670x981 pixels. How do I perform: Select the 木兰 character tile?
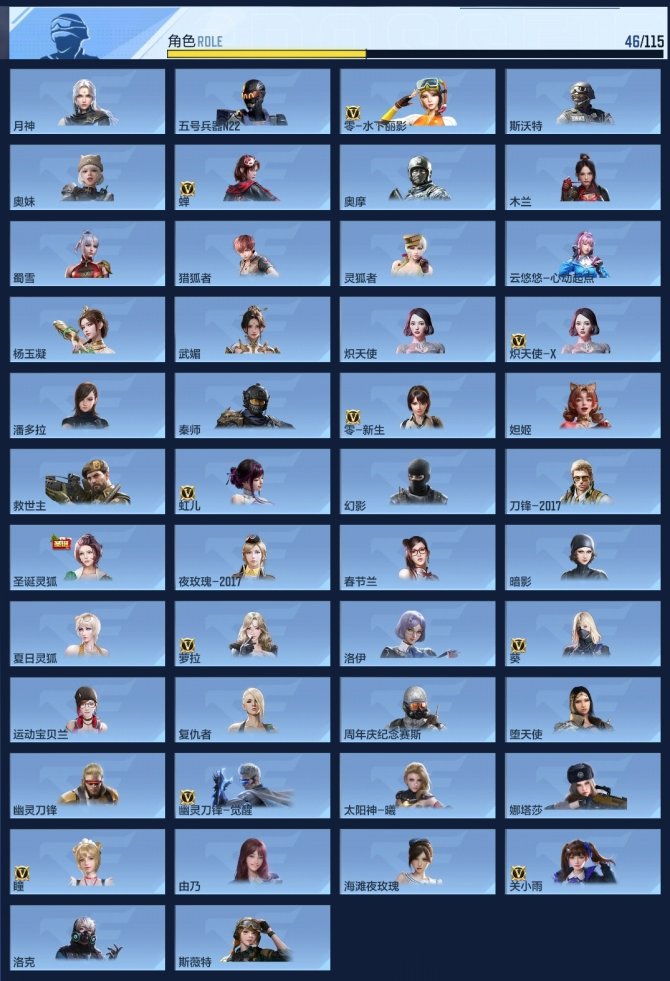pos(582,177)
